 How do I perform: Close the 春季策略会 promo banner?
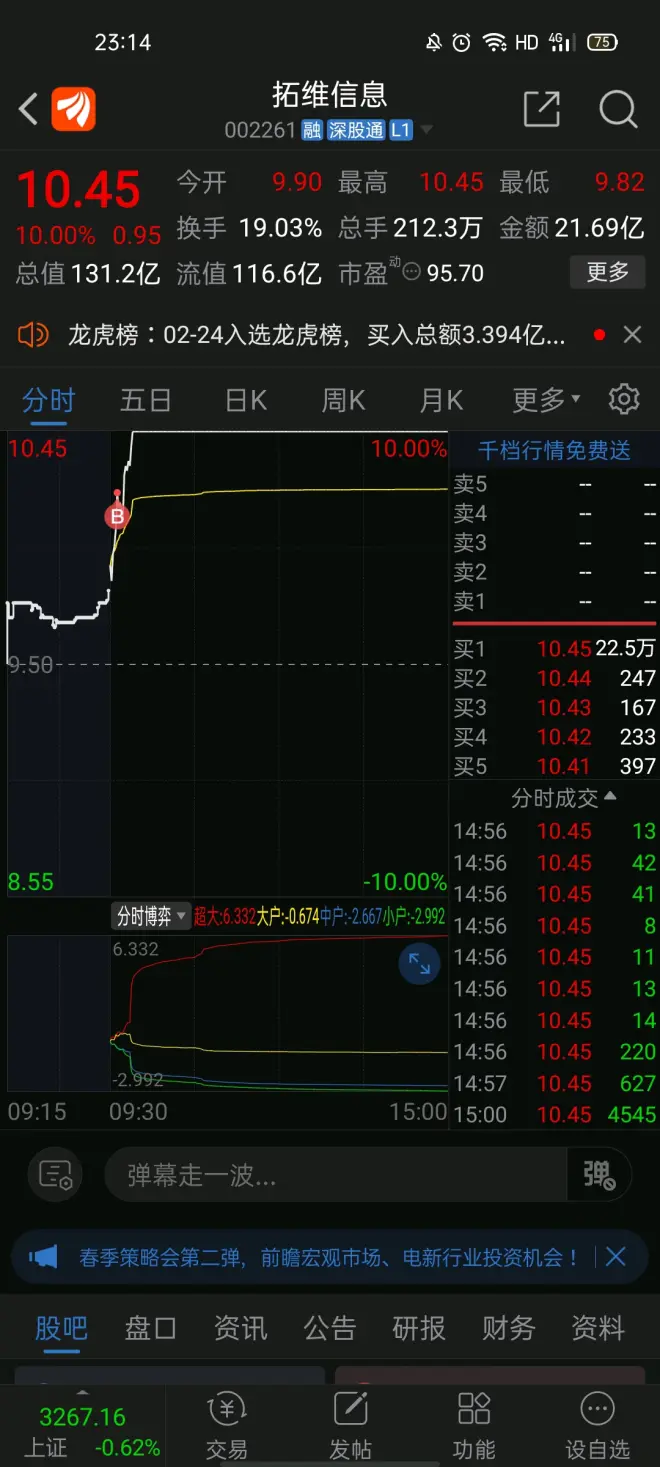coord(615,1257)
